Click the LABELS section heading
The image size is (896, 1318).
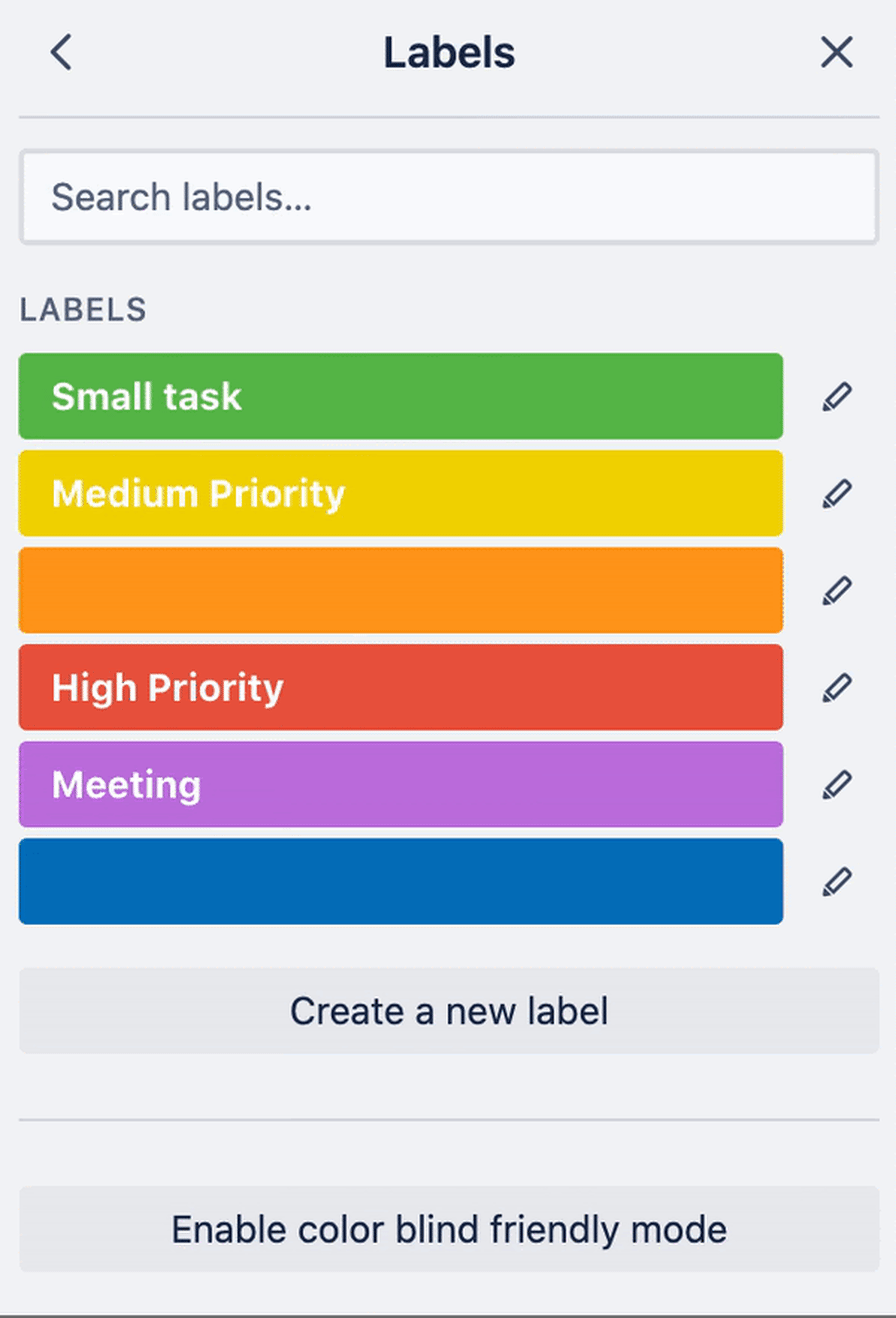pos(82,310)
